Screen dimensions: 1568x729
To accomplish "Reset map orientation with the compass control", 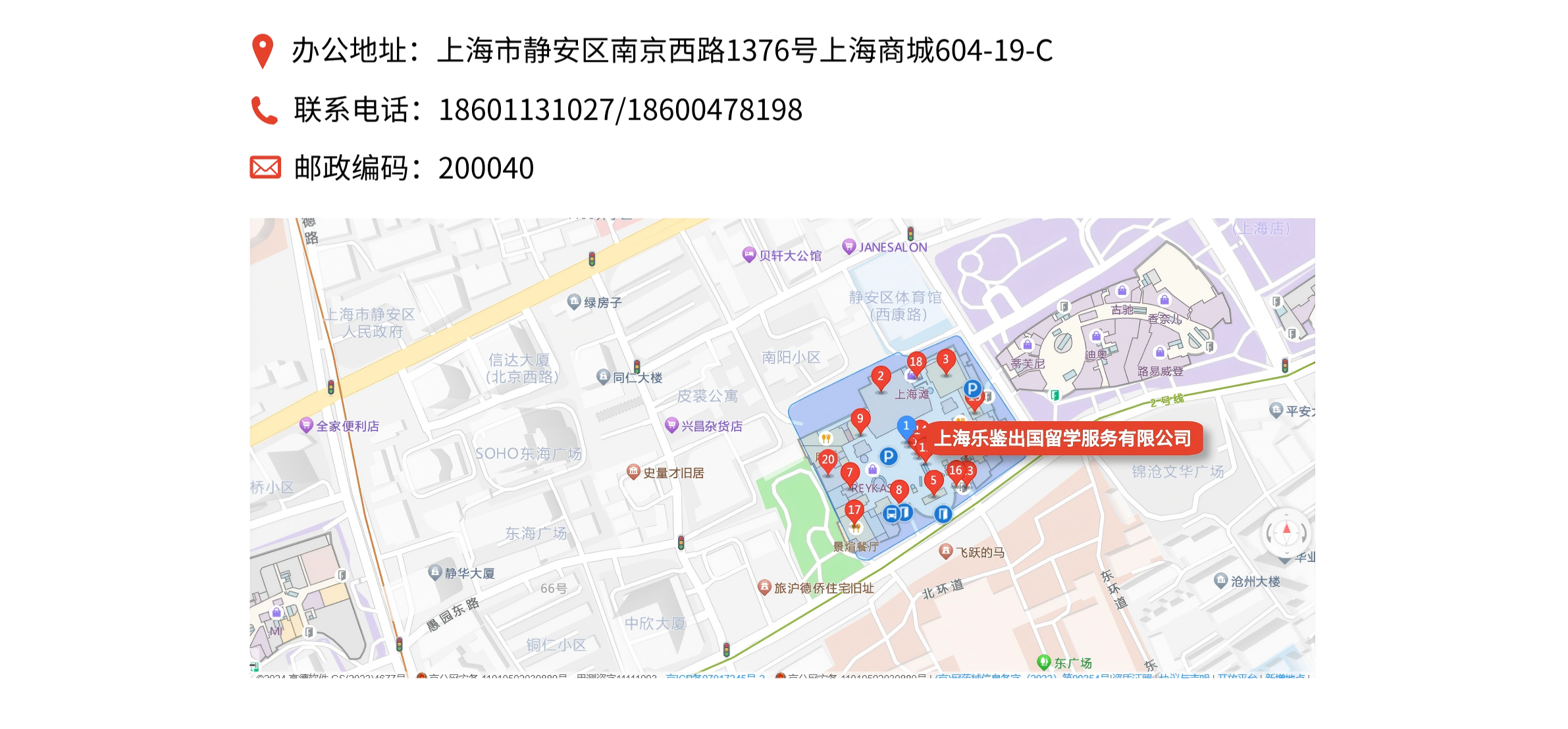I will (1286, 532).
